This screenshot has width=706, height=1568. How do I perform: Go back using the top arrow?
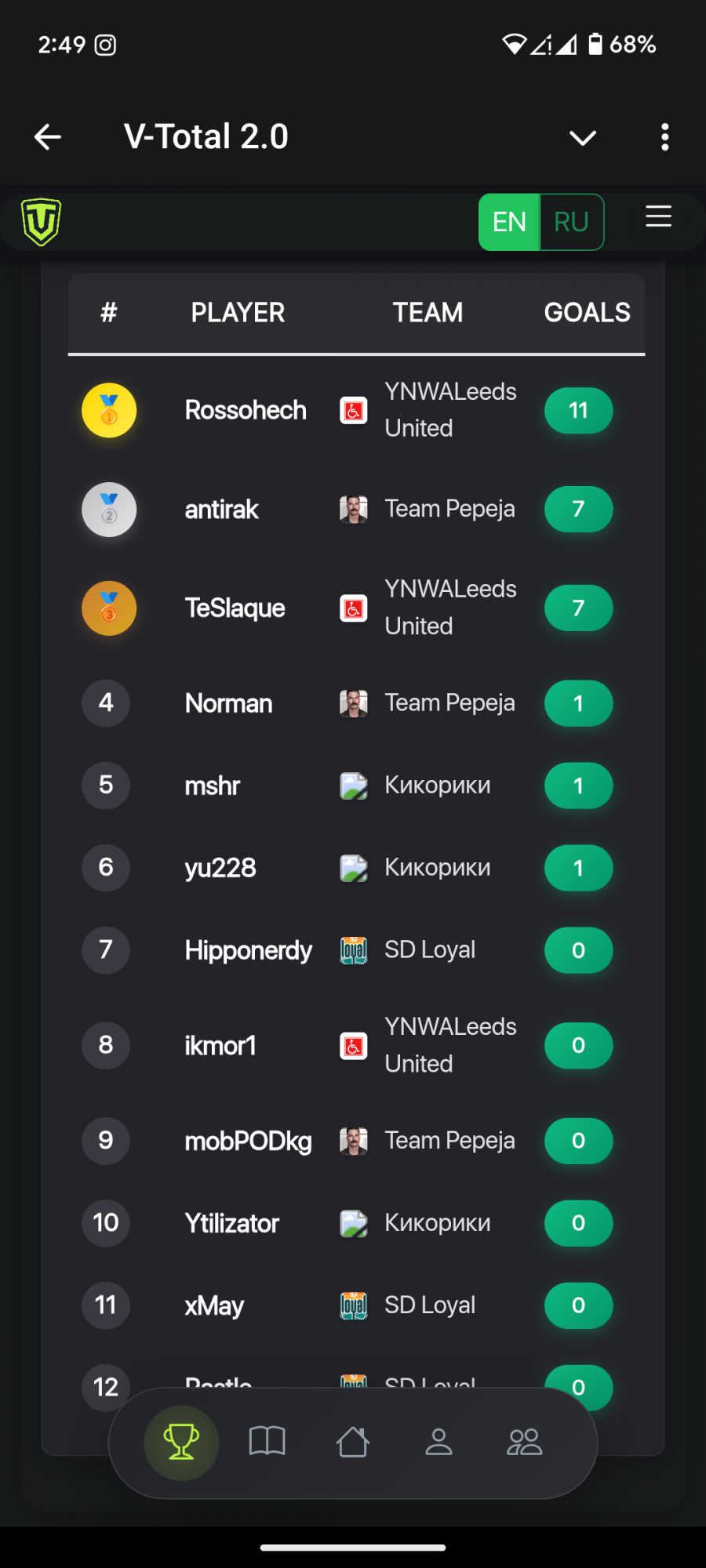click(x=48, y=137)
